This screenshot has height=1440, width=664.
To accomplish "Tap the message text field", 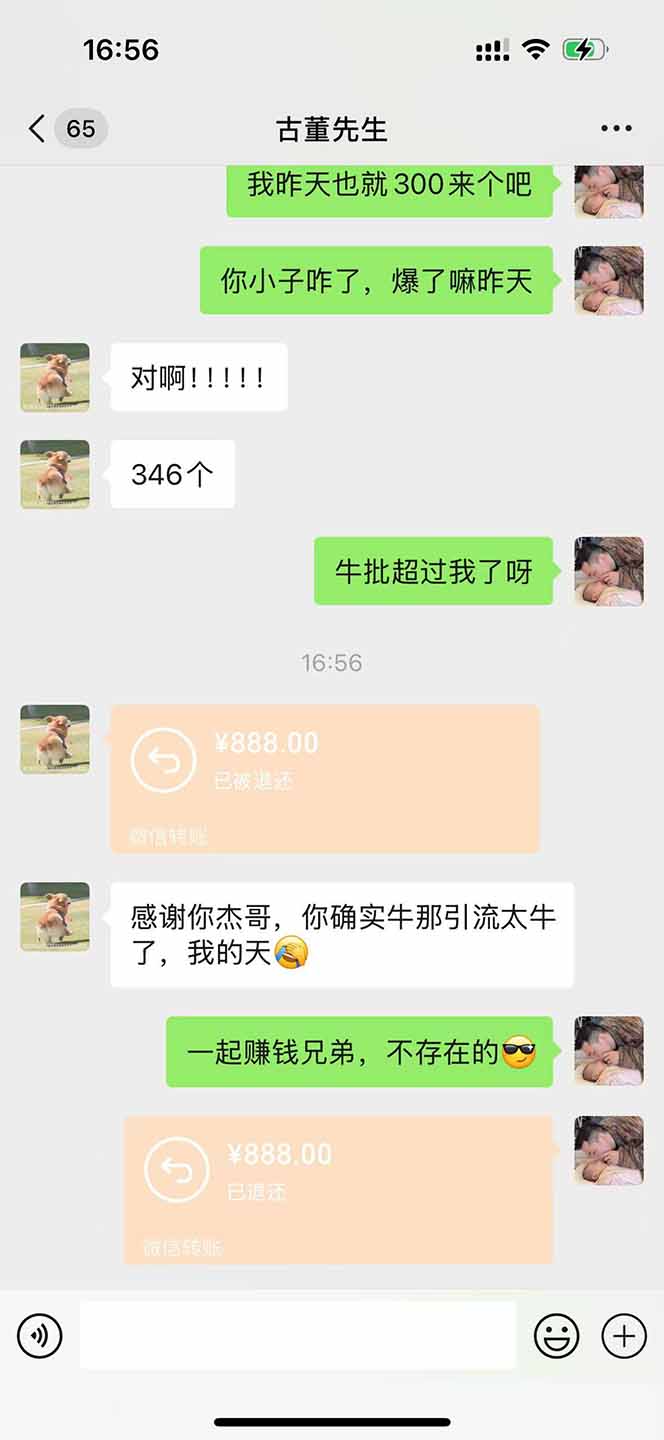I will [298, 1335].
